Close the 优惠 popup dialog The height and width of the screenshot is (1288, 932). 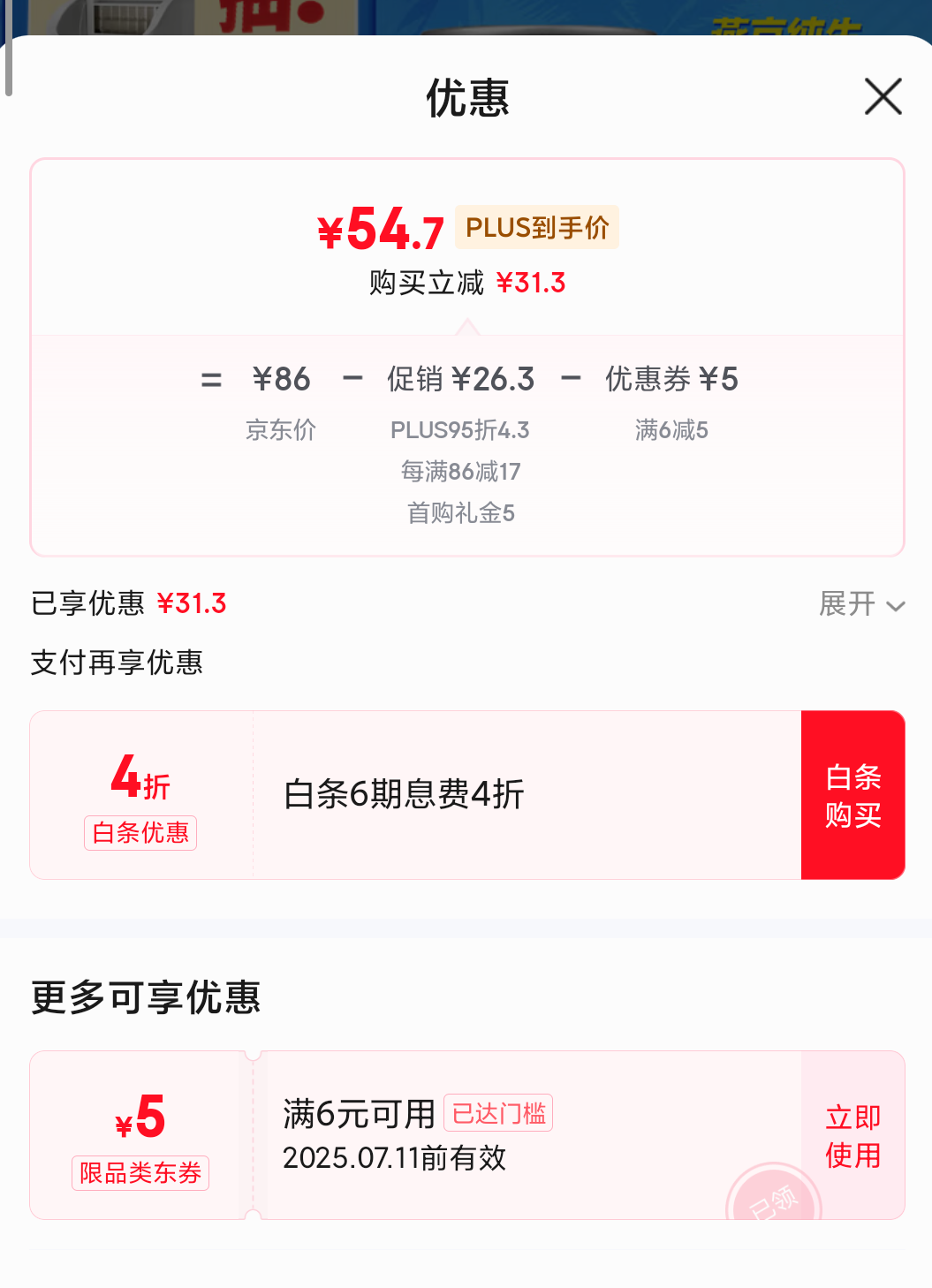click(883, 97)
